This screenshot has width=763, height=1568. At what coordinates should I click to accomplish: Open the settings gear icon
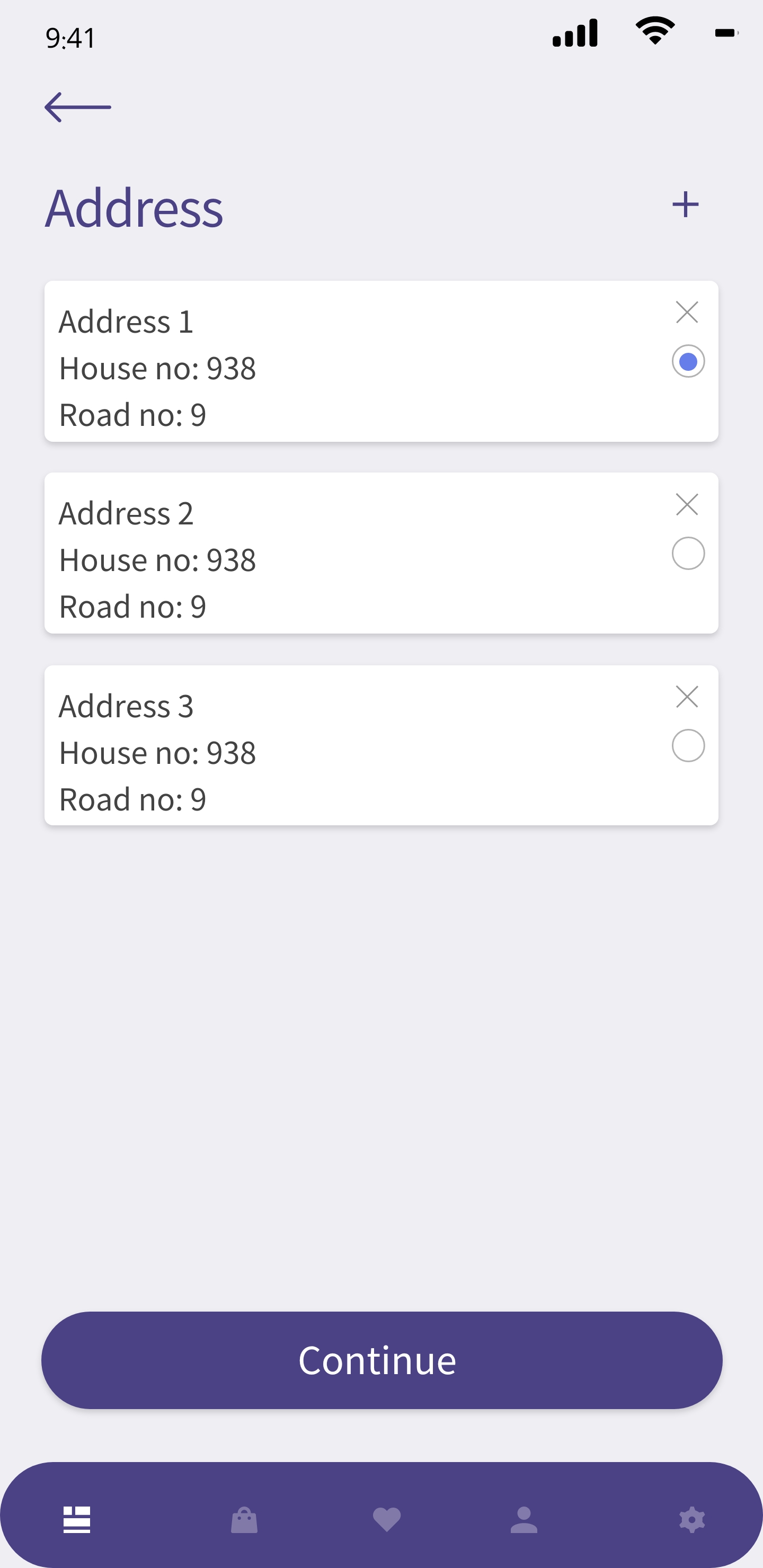(692, 1520)
